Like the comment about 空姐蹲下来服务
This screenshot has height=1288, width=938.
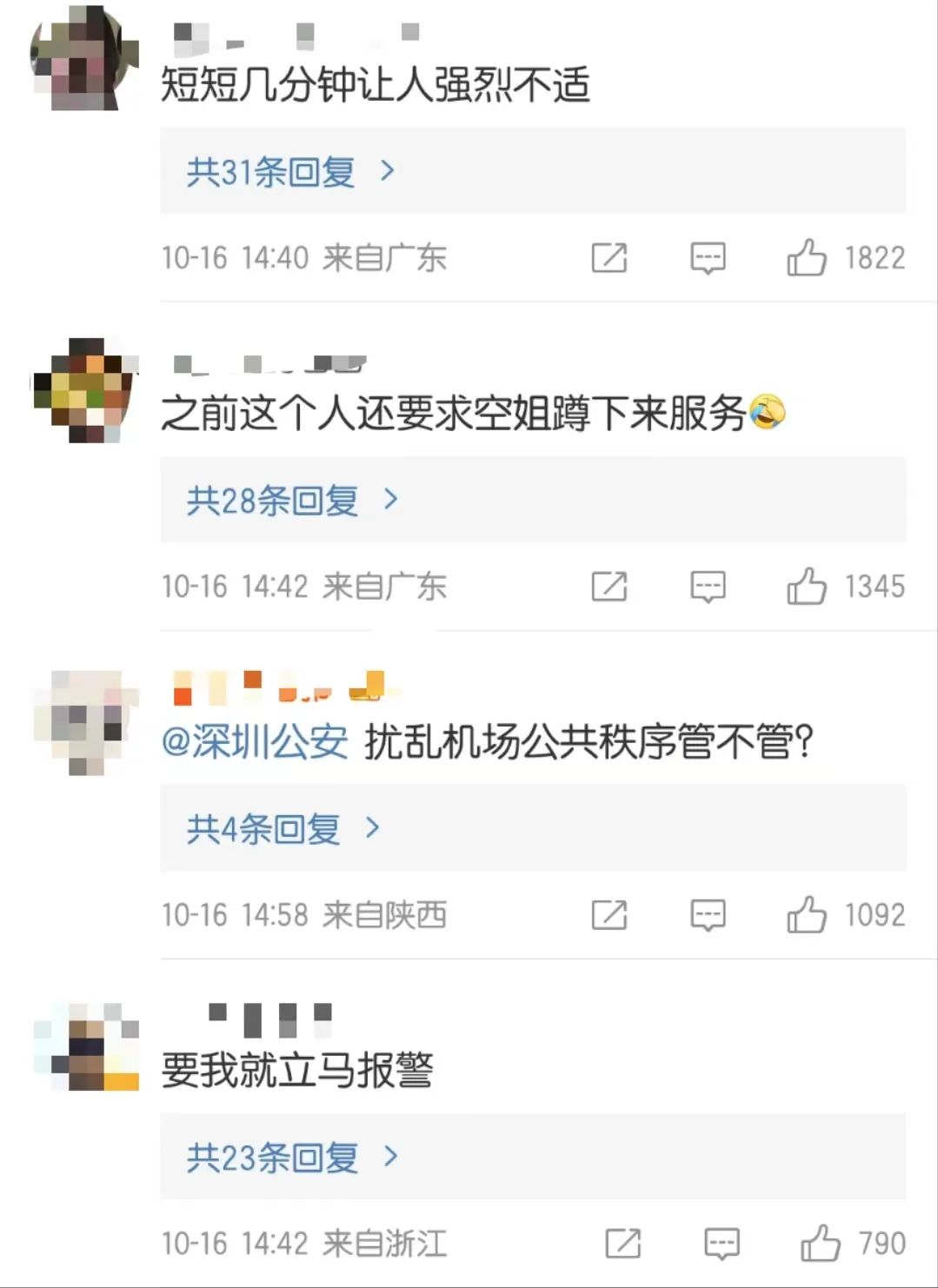[x=806, y=587]
